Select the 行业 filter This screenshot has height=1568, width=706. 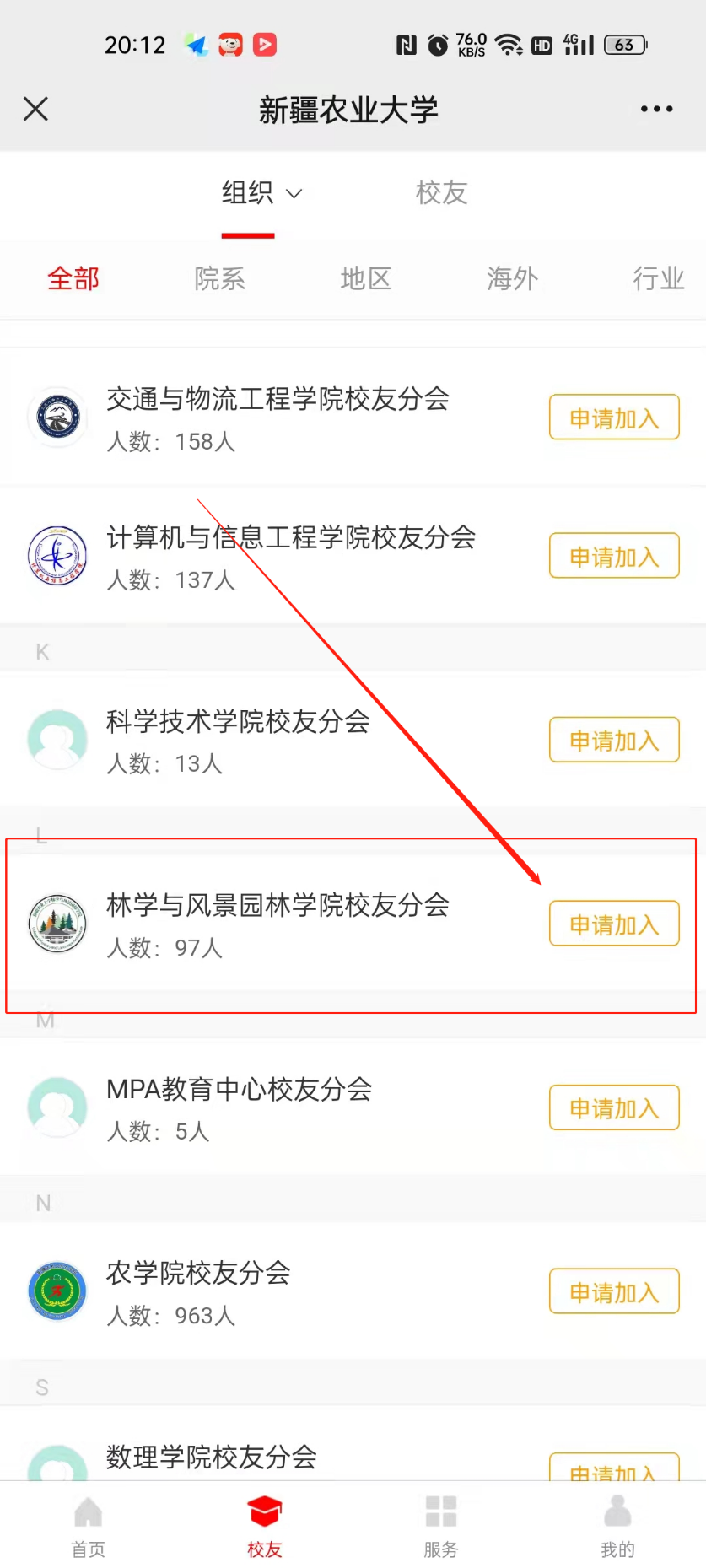[x=658, y=278]
